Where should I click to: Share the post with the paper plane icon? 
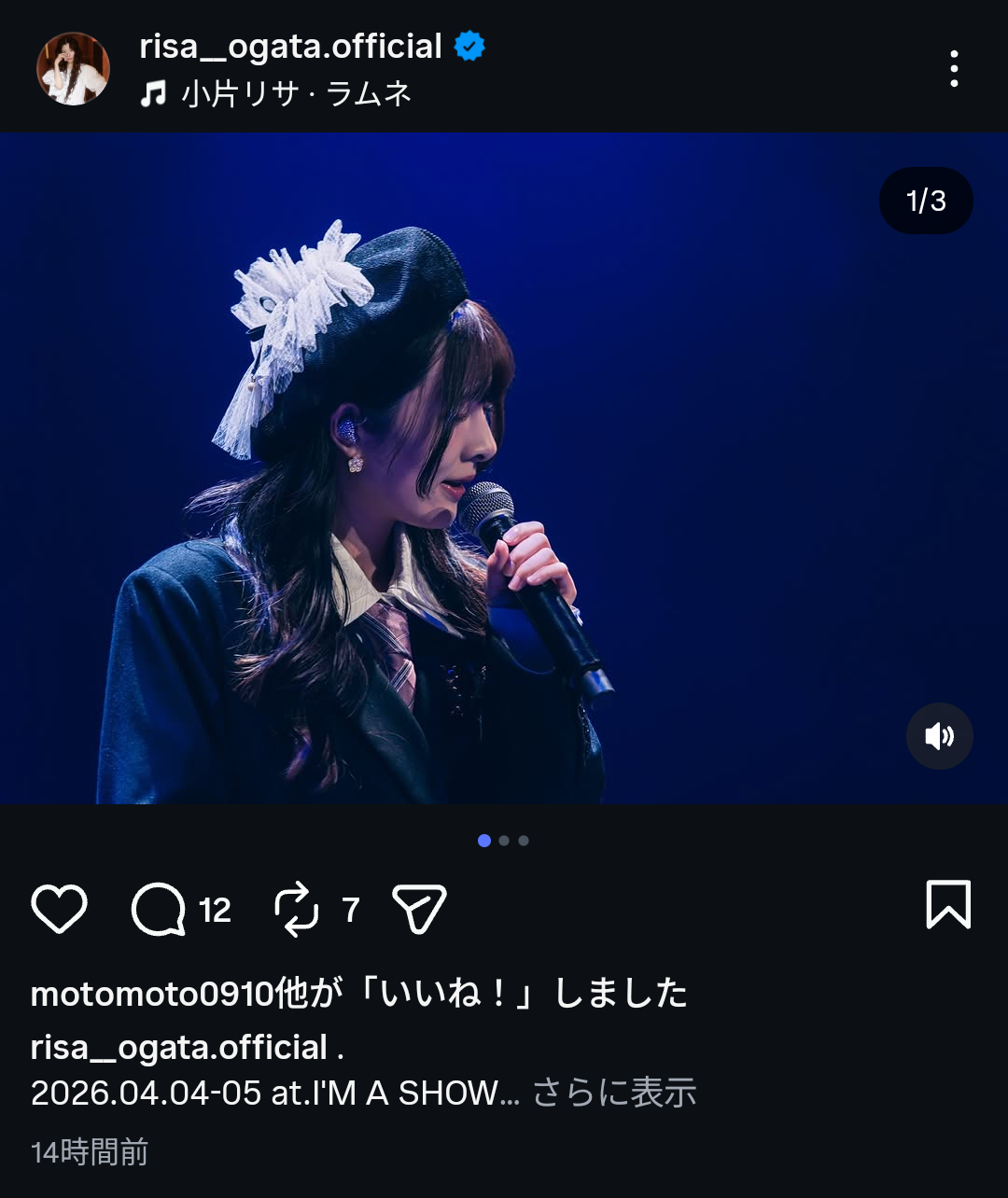[x=419, y=909]
